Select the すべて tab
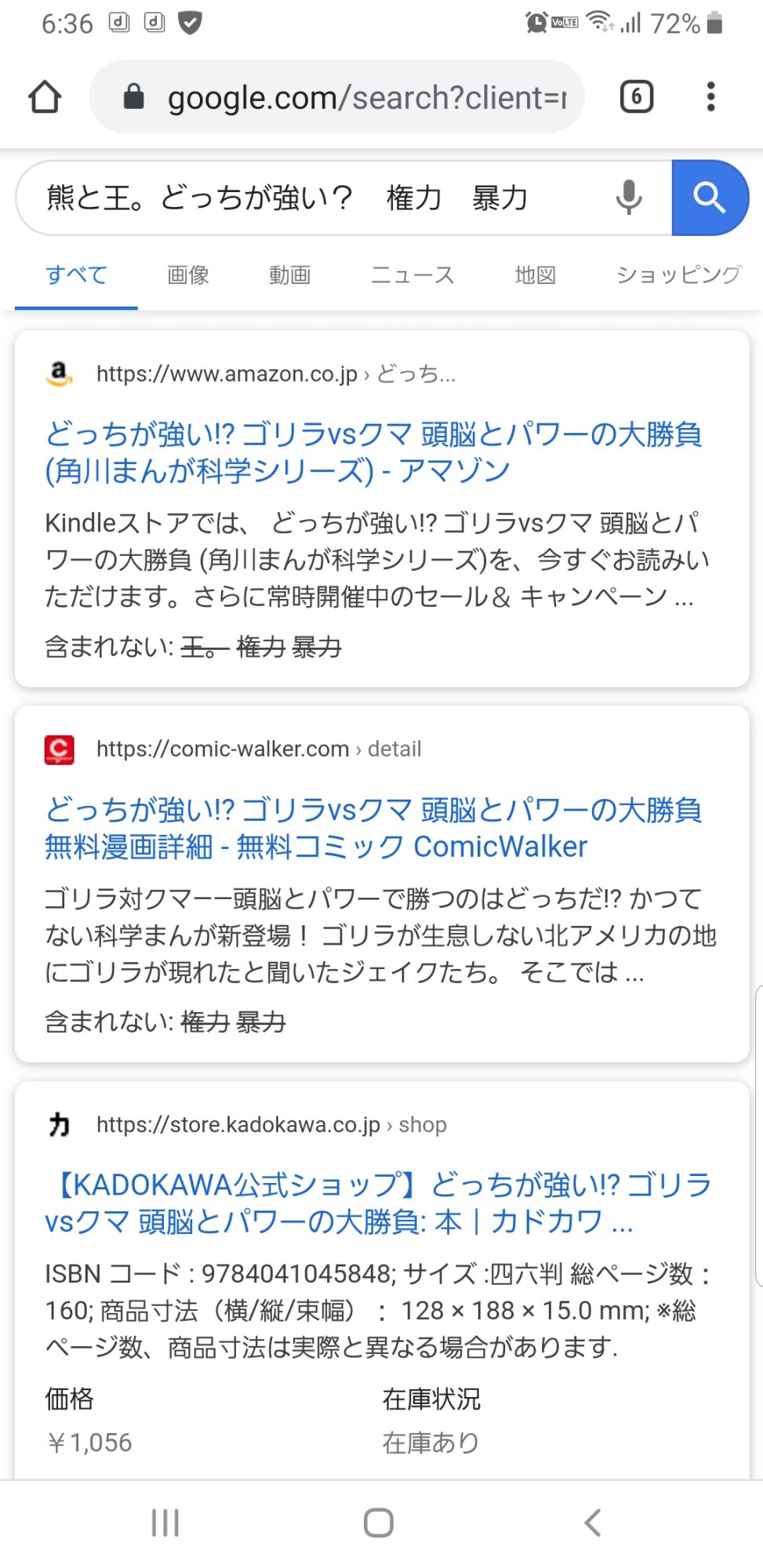The width and height of the screenshot is (763, 1568). pyautogui.click(x=76, y=275)
